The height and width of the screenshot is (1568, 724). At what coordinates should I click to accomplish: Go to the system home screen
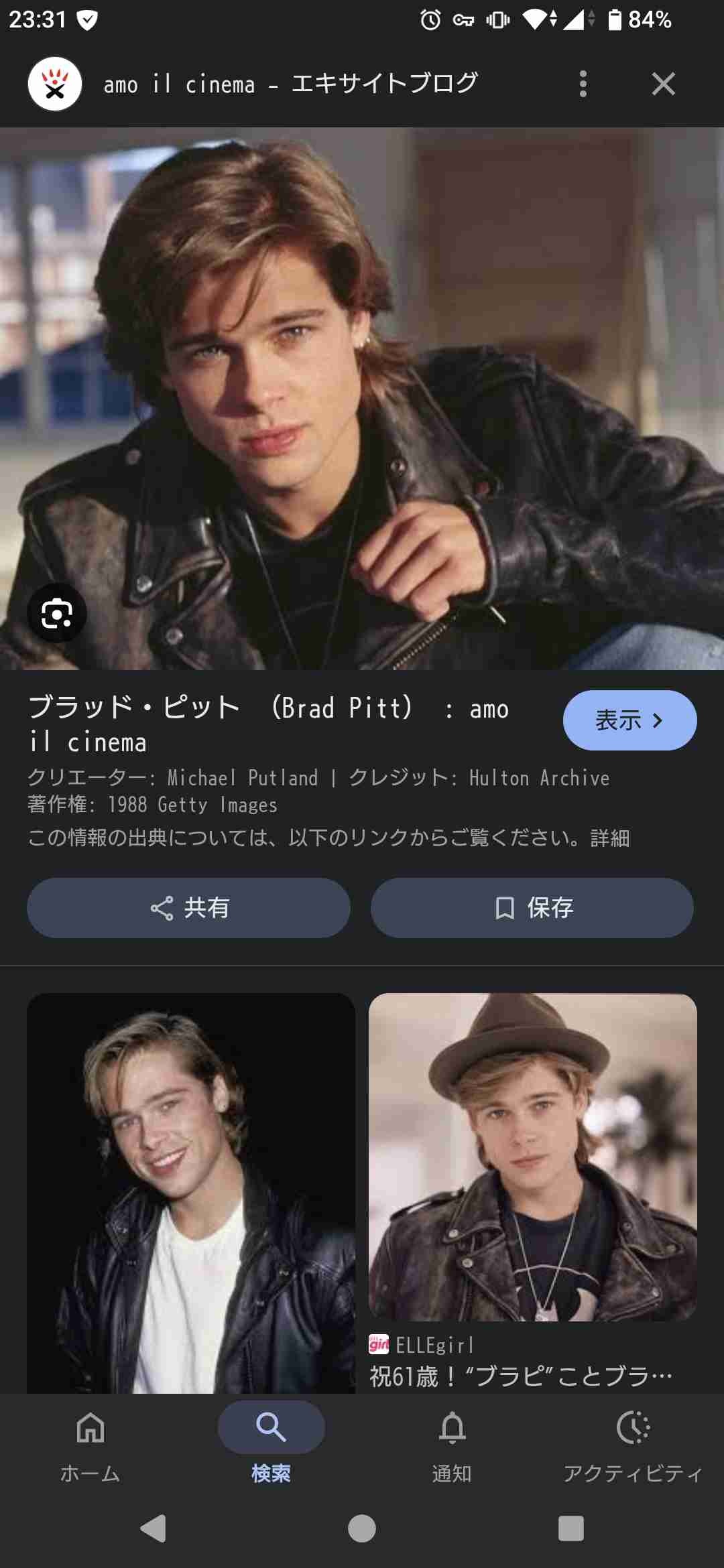(362, 1528)
